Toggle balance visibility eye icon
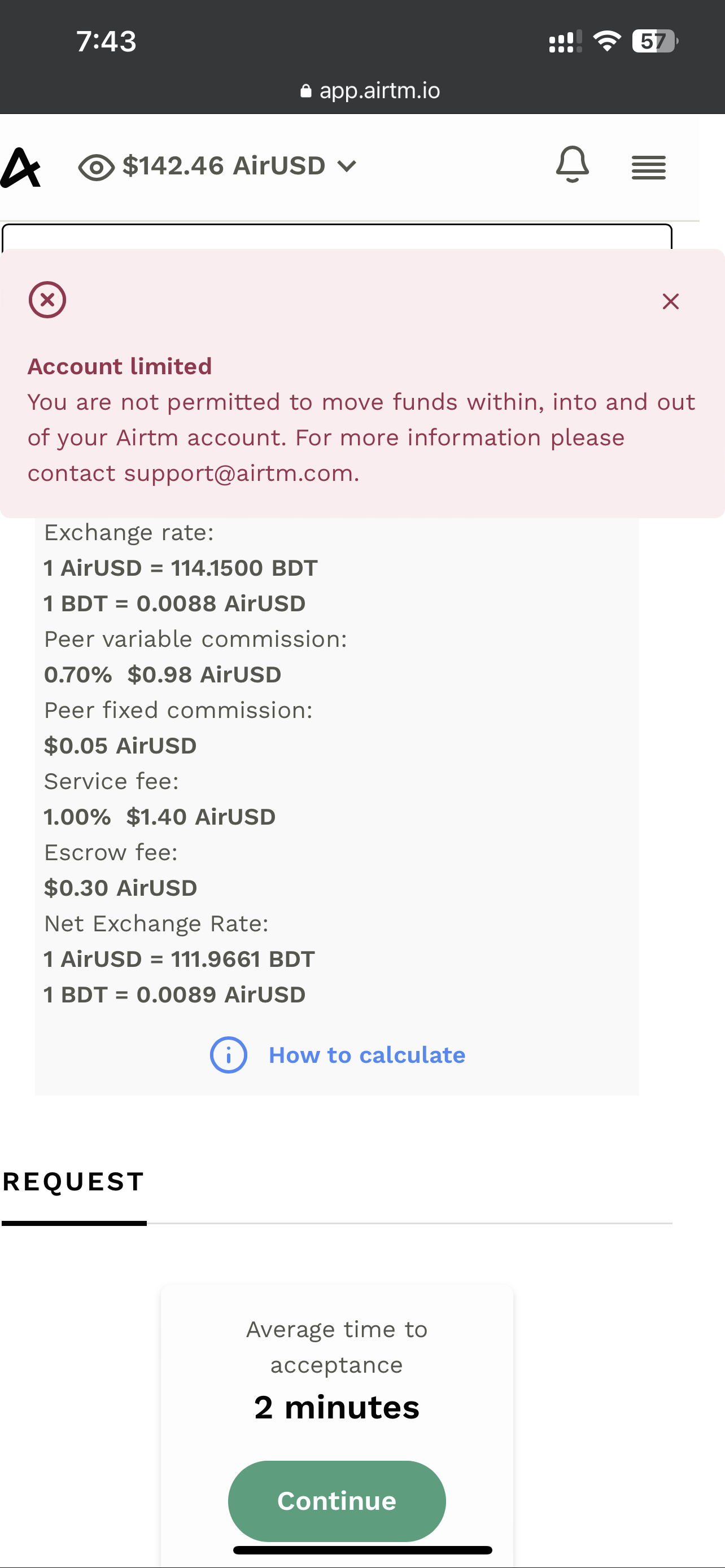The height and width of the screenshot is (1568, 725). point(96,168)
